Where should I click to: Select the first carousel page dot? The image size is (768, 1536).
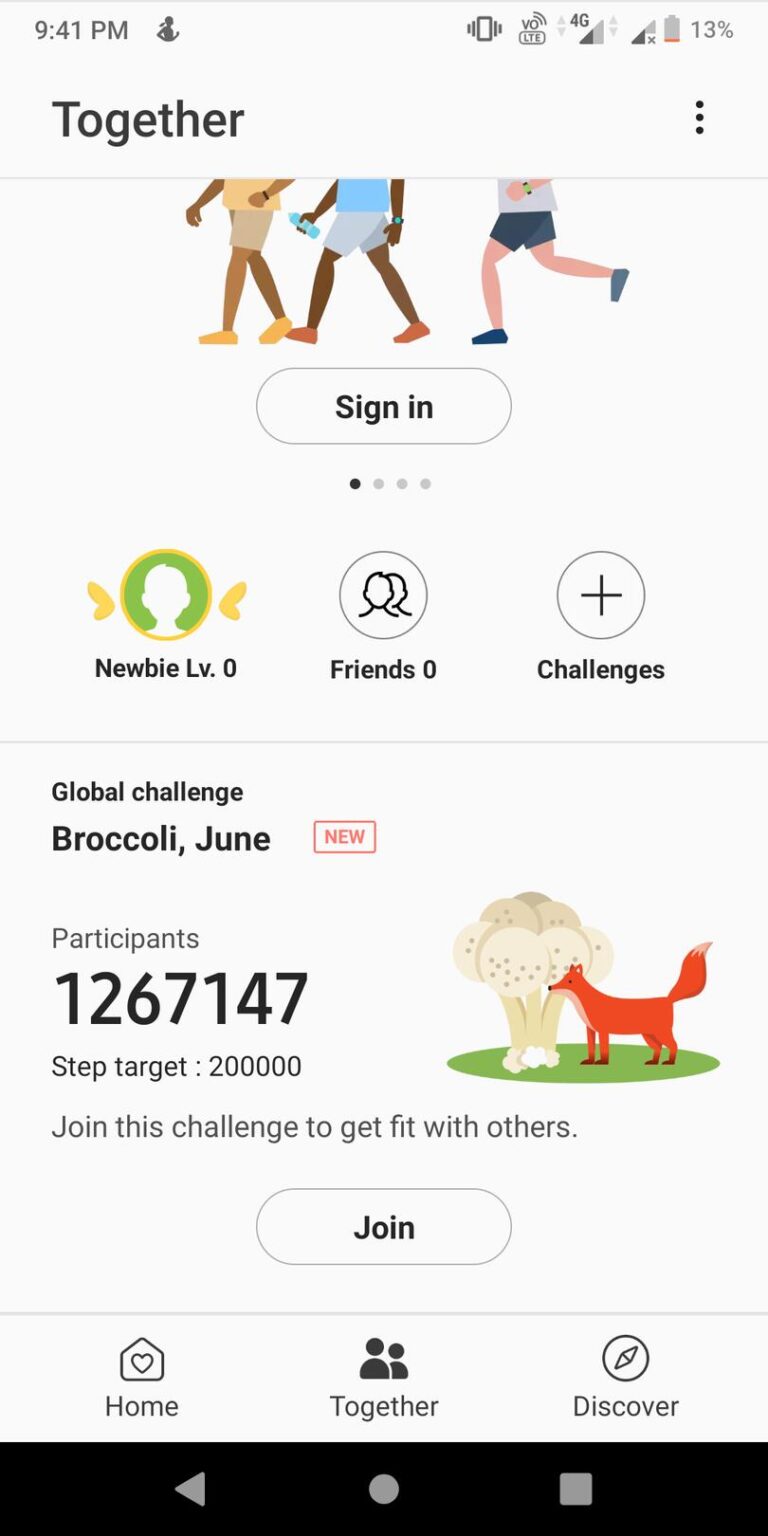(355, 483)
